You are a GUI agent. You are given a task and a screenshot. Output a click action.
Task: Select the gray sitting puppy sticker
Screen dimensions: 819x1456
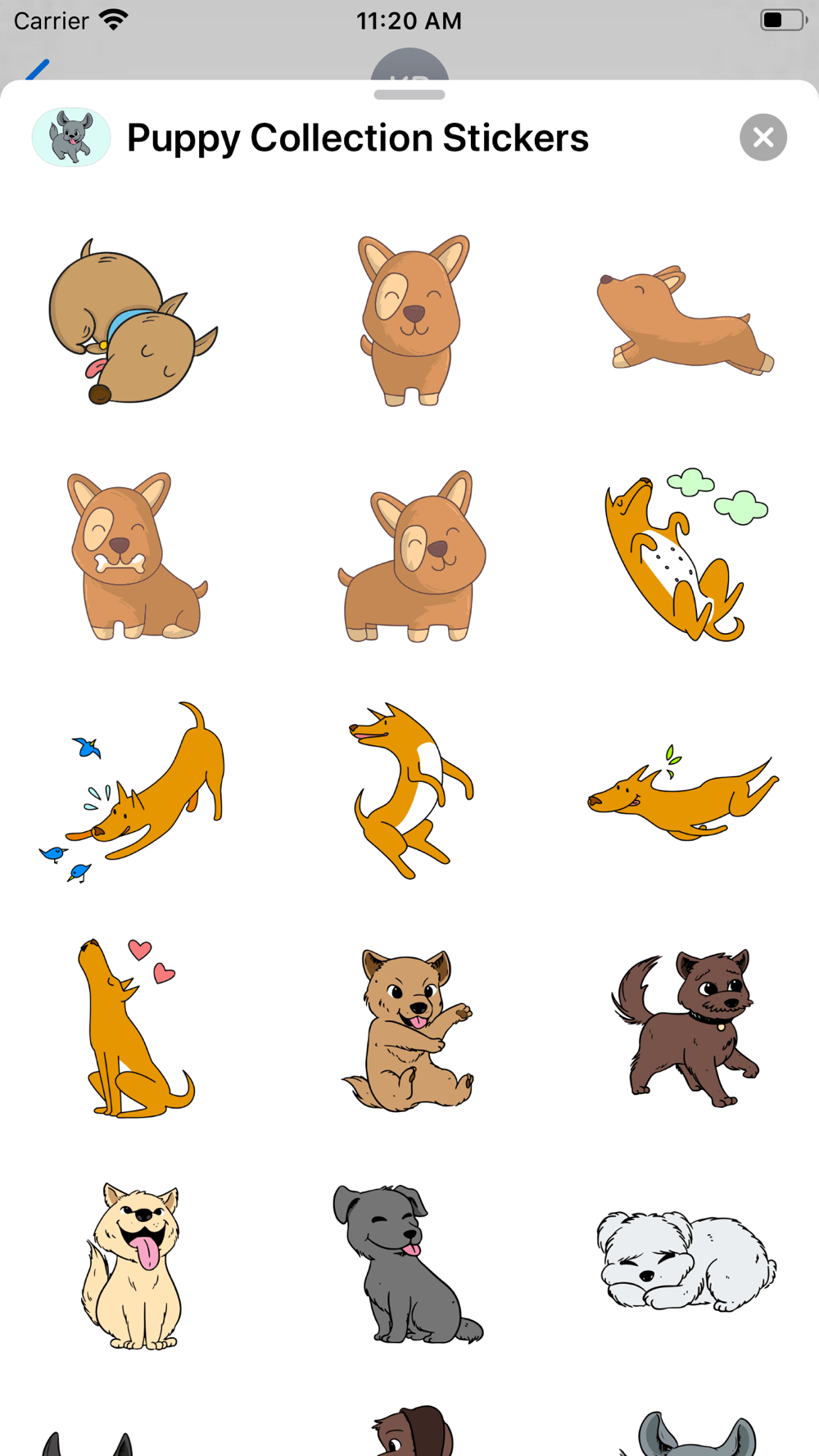point(407,1264)
